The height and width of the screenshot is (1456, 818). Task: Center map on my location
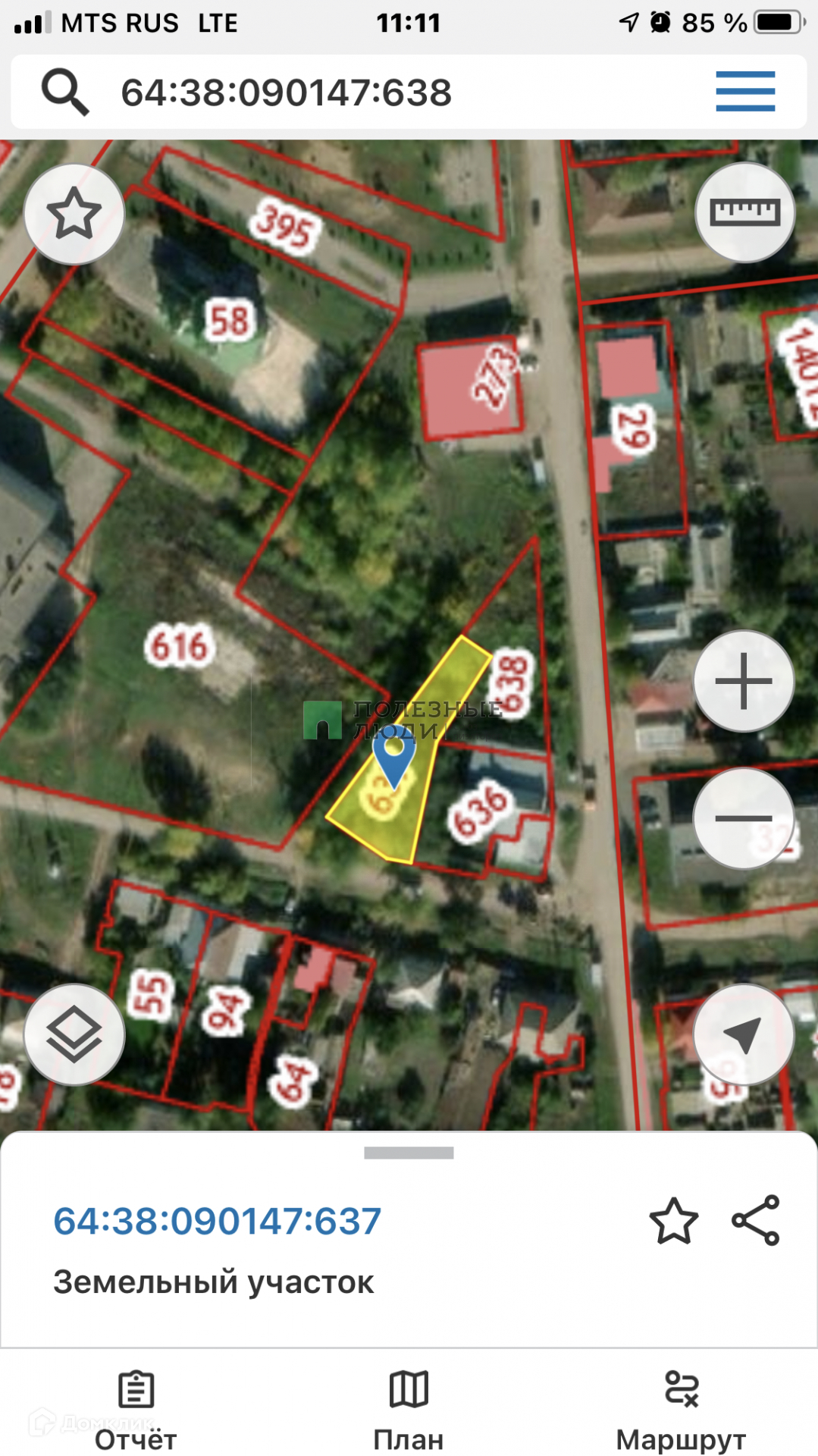(743, 1034)
